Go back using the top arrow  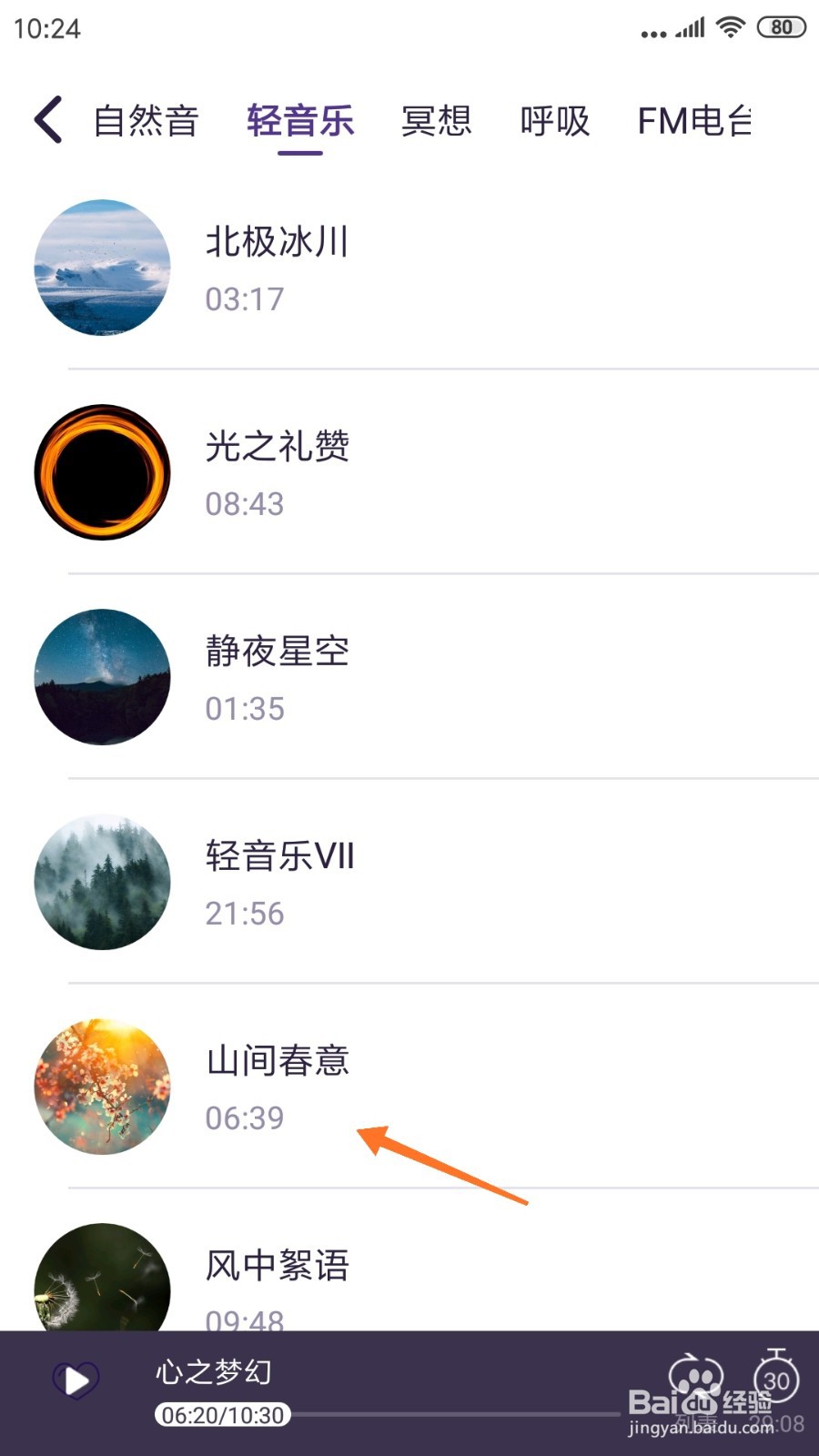tap(49, 120)
